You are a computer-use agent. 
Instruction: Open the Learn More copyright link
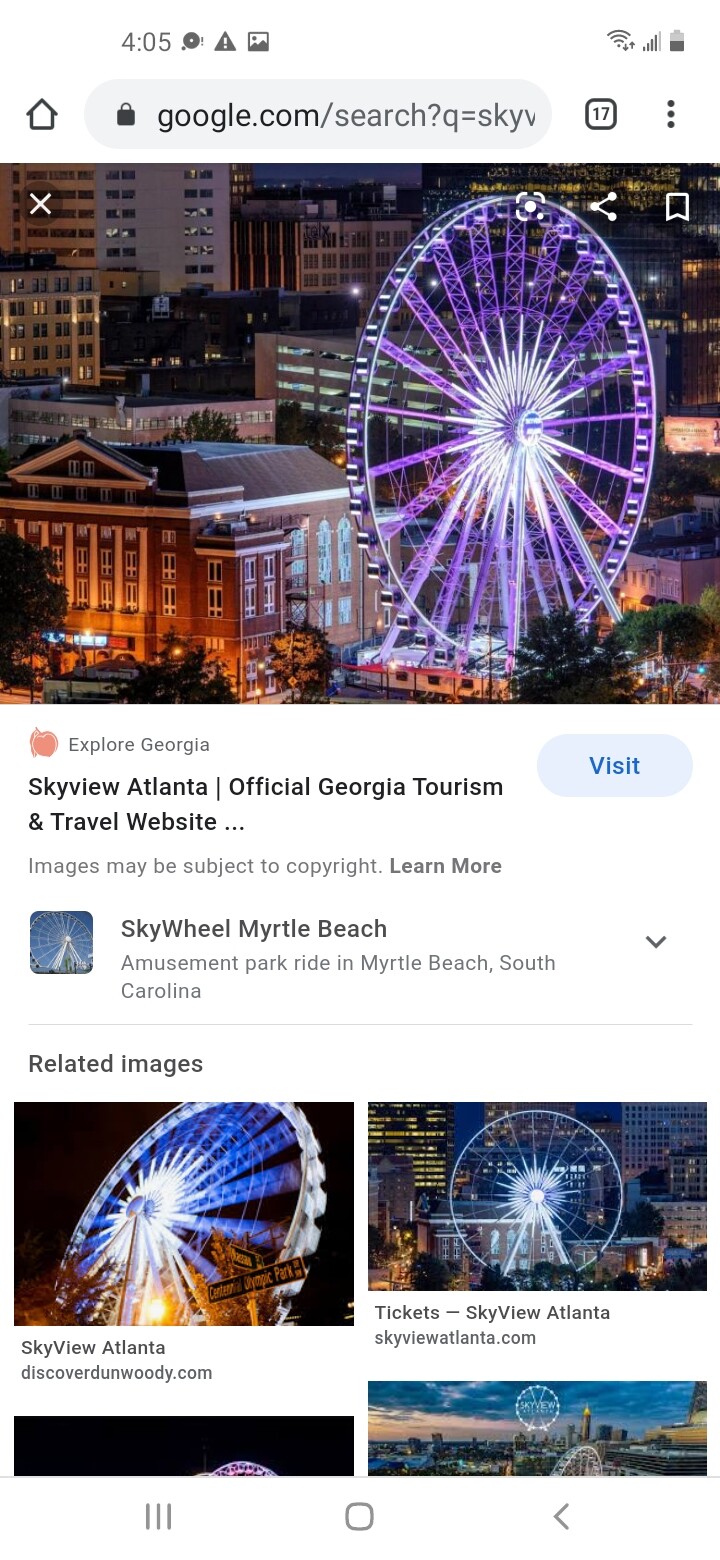[x=445, y=866]
